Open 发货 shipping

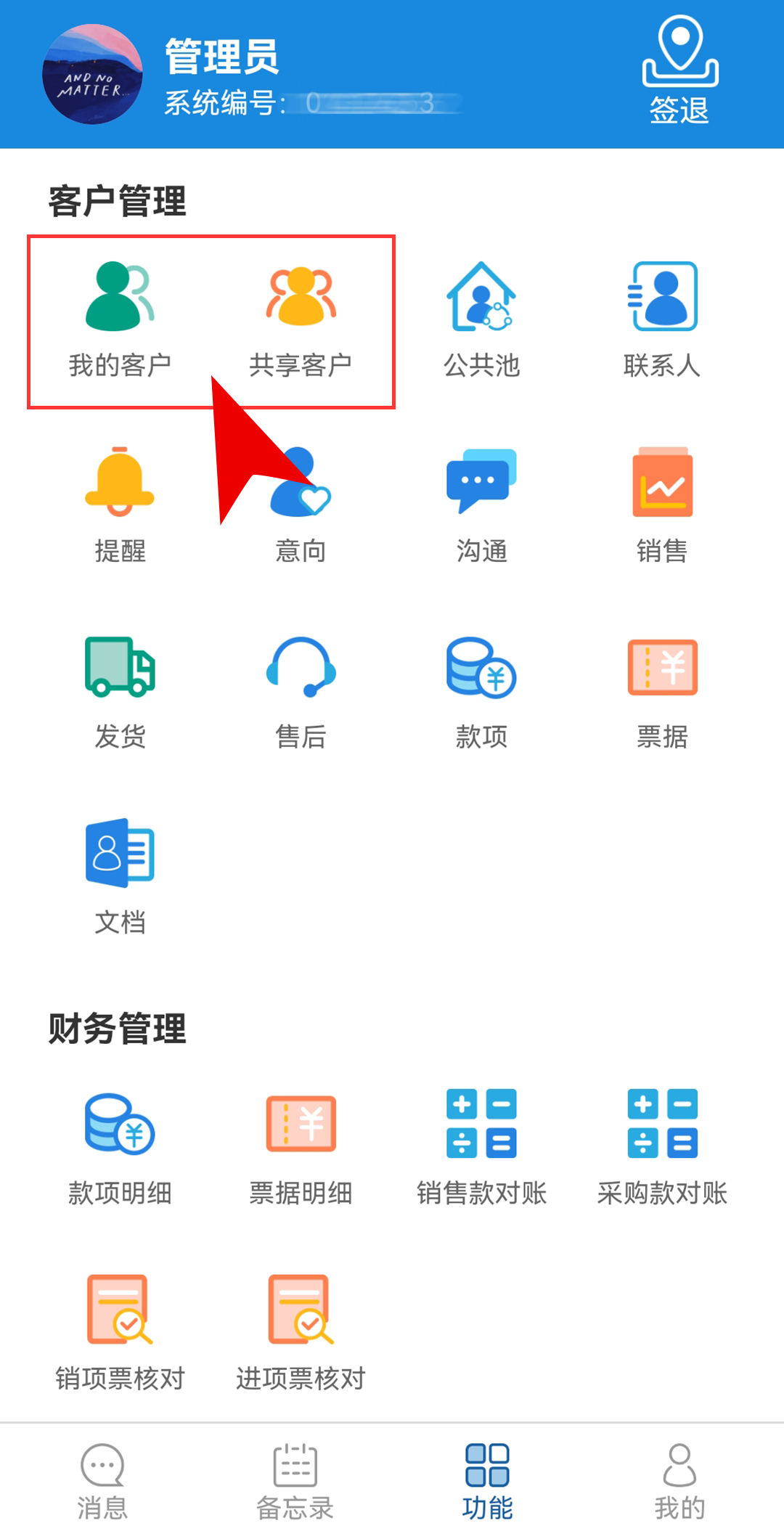coord(120,691)
